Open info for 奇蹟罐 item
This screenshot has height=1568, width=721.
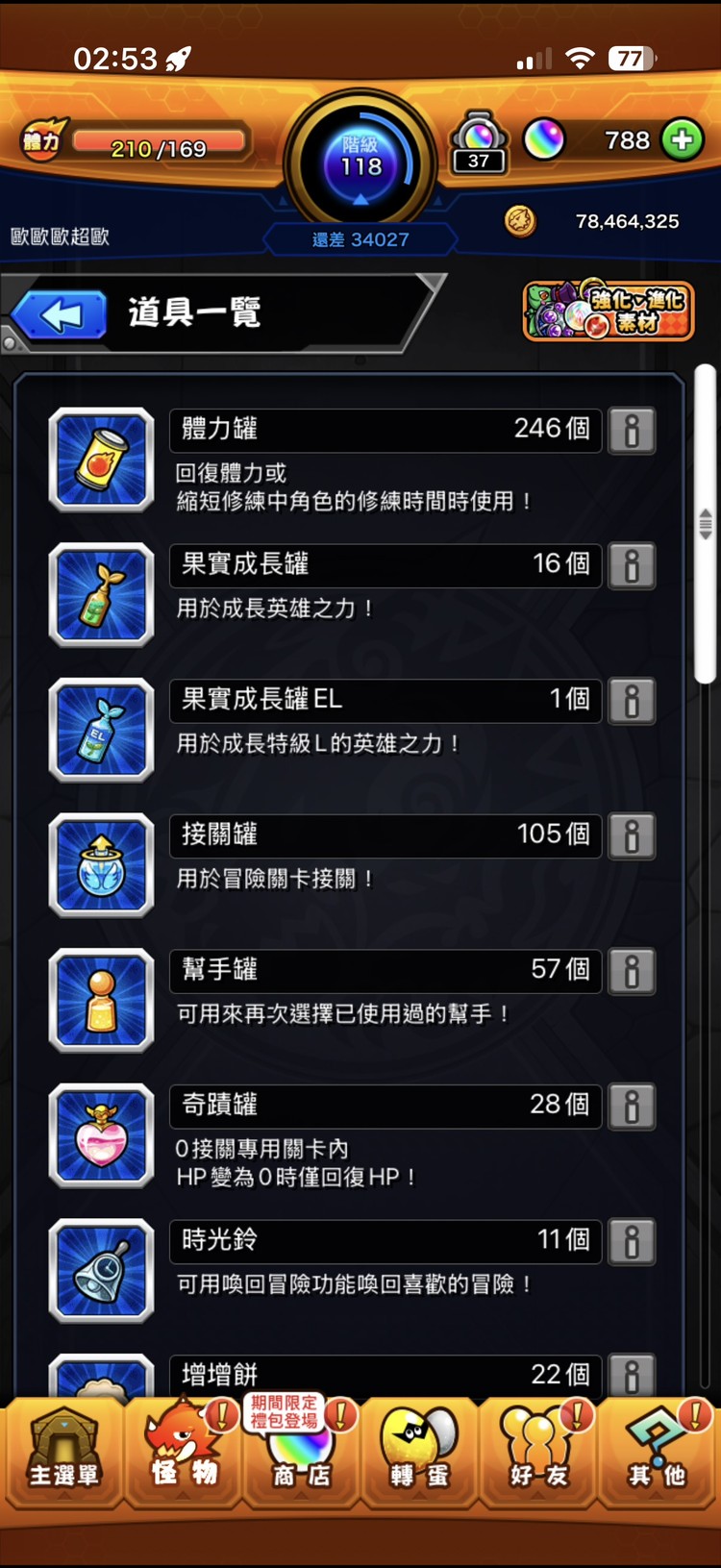point(633,1107)
